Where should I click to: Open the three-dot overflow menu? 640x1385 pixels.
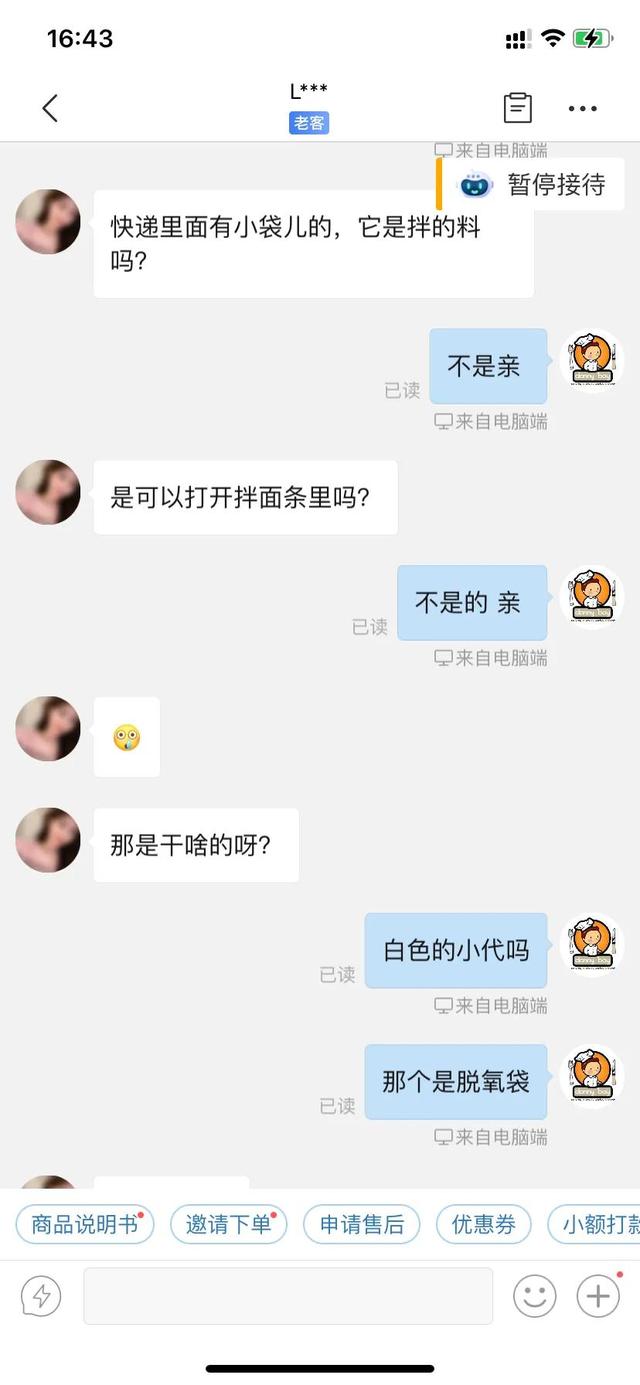point(582,109)
